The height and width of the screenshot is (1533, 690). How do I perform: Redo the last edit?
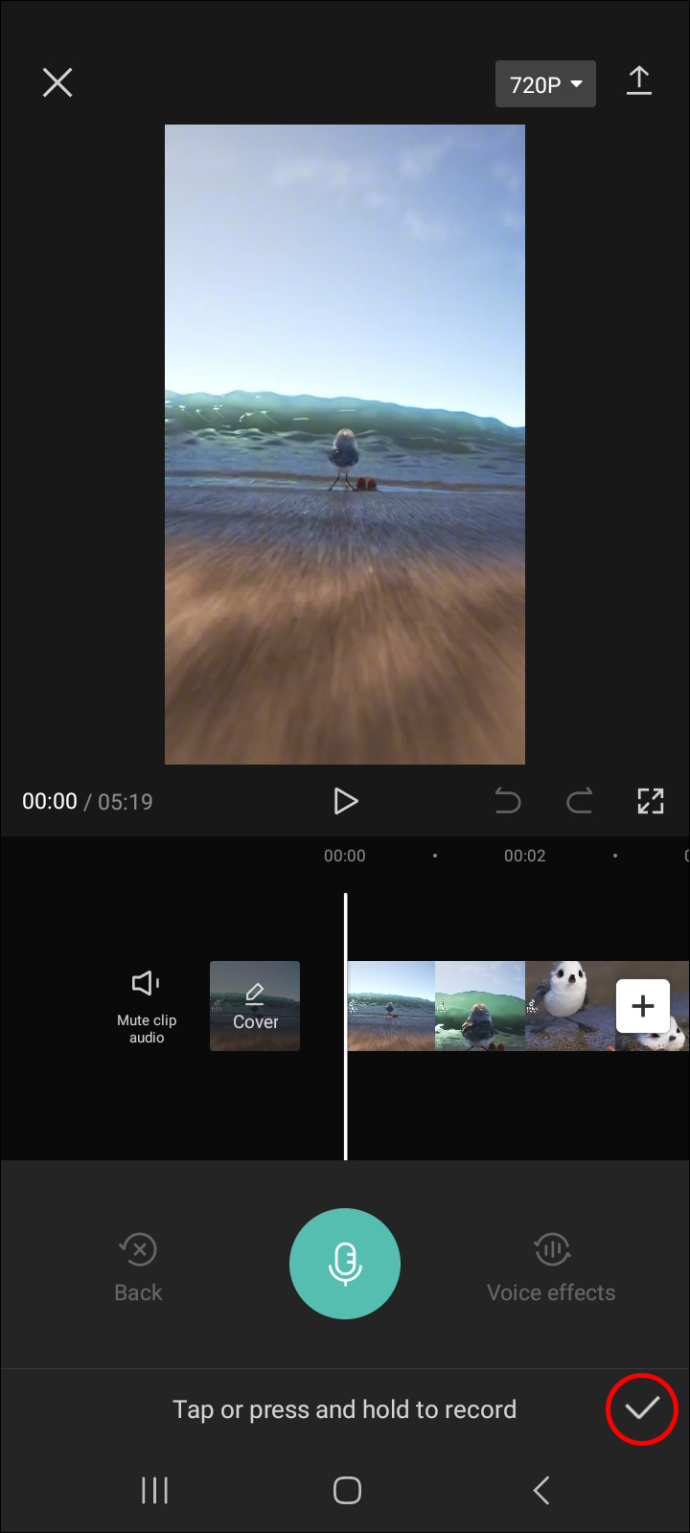[579, 801]
